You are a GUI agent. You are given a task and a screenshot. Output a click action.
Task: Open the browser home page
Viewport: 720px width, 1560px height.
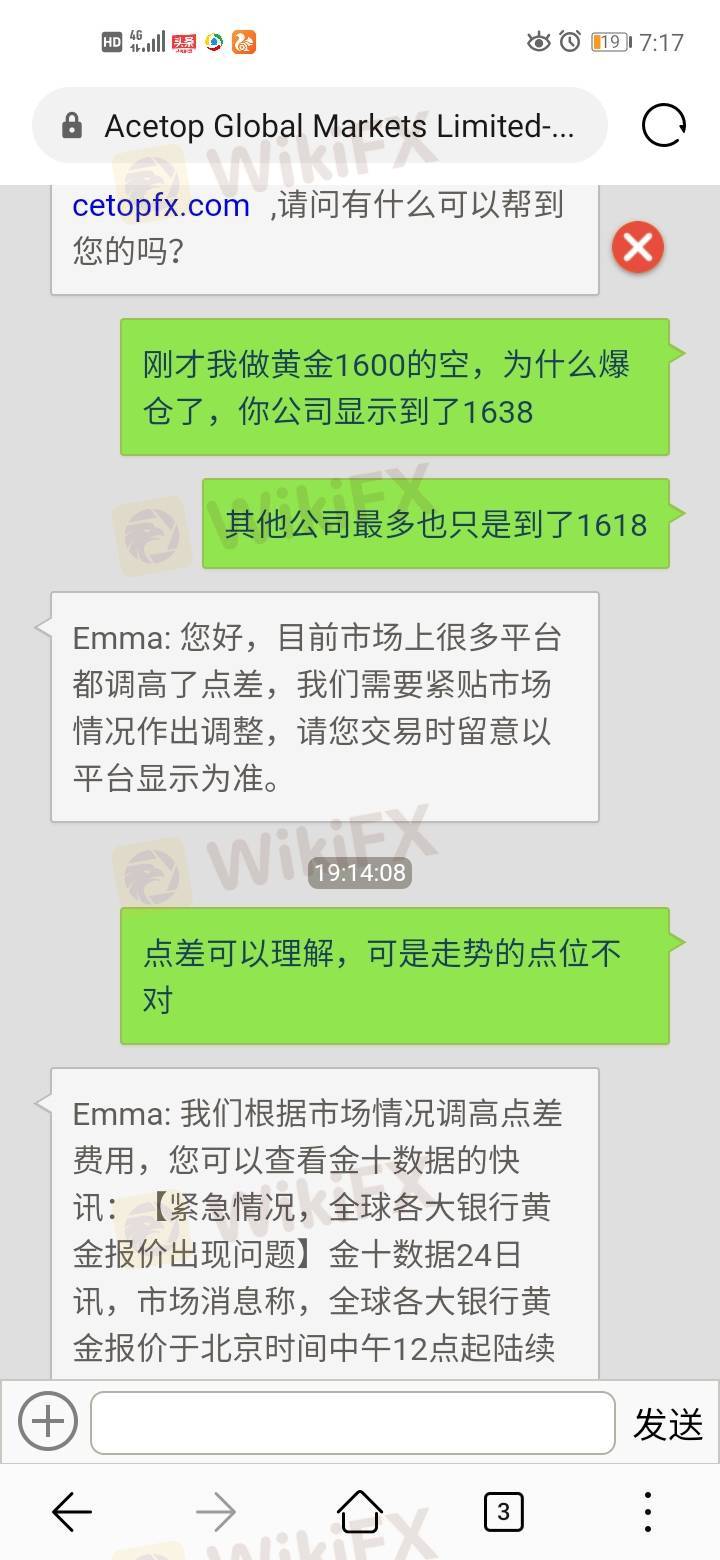[360, 1511]
